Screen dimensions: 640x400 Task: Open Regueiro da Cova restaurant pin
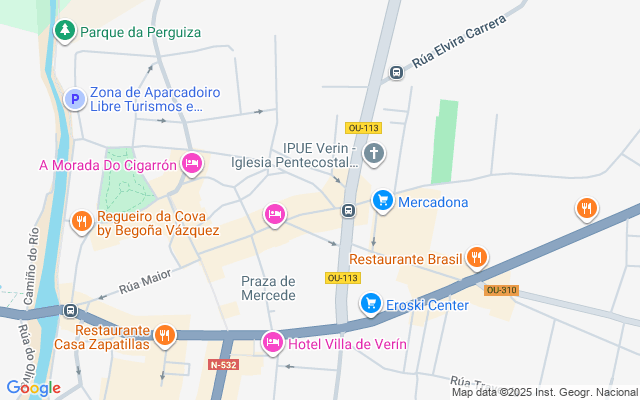(x=82, y=221)
